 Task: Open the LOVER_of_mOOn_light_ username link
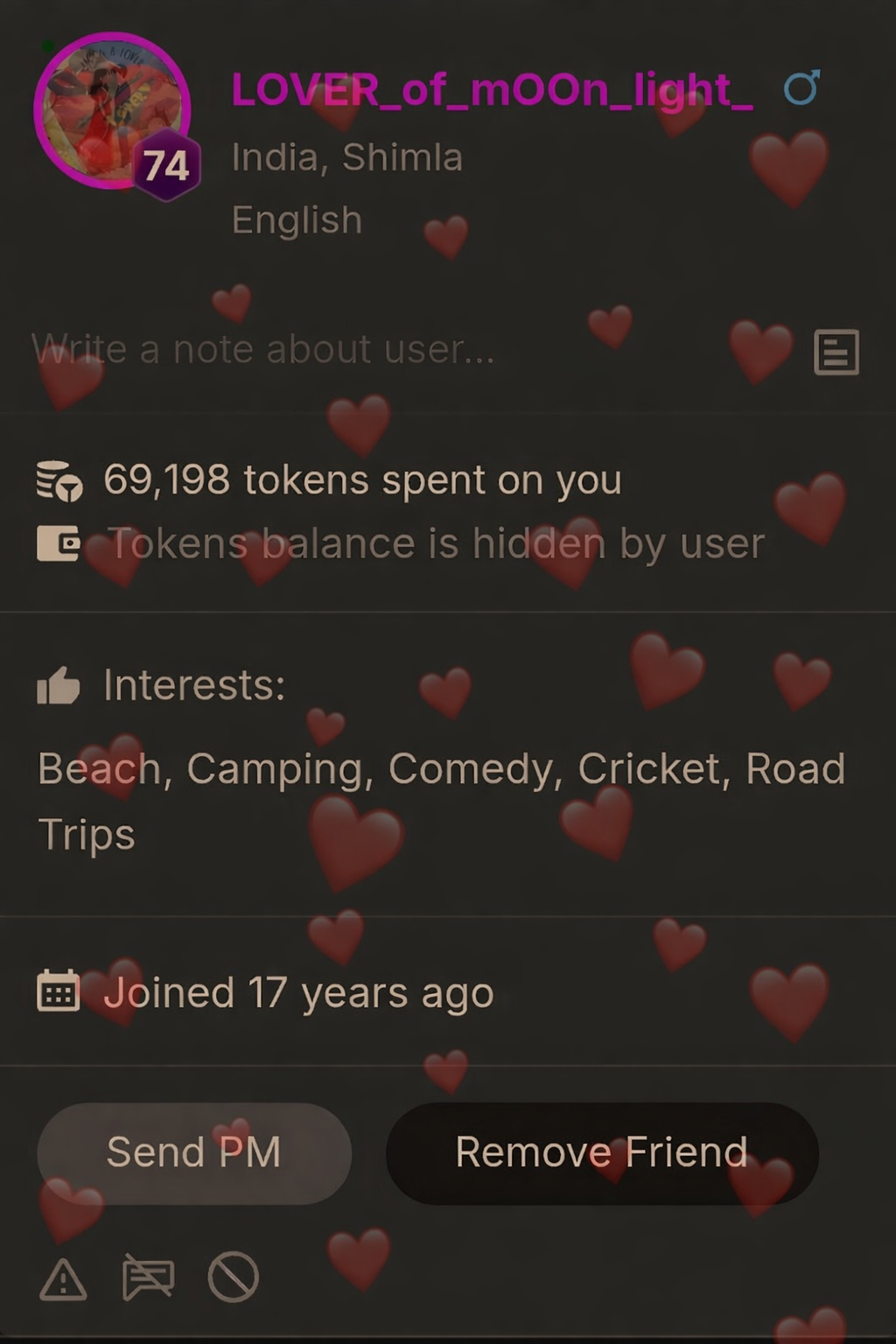pyautogui.click(x=492, y=89)
